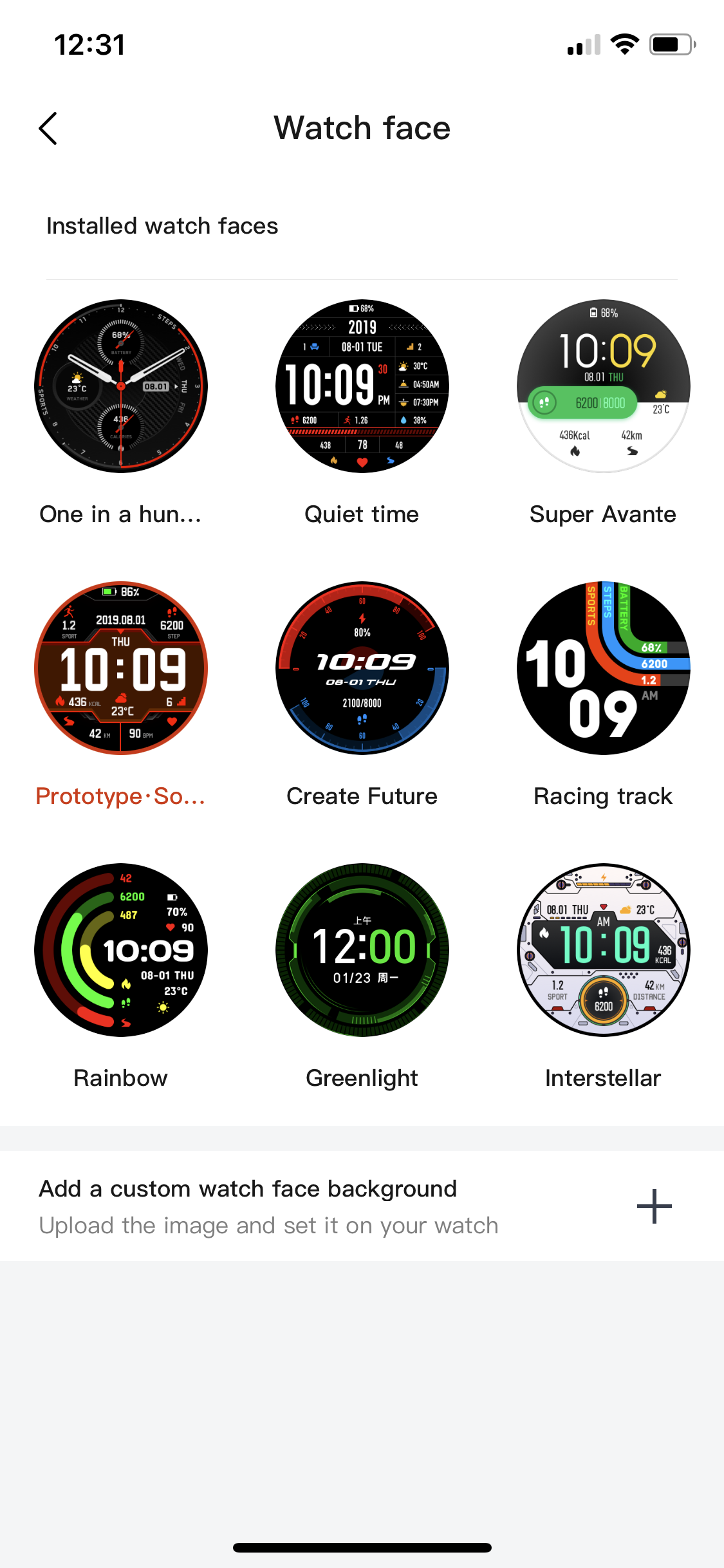Tap the Greenlight watch face
Viewport: 724px width, 1568px height.
pyautogui.click(x=362, y=950)
